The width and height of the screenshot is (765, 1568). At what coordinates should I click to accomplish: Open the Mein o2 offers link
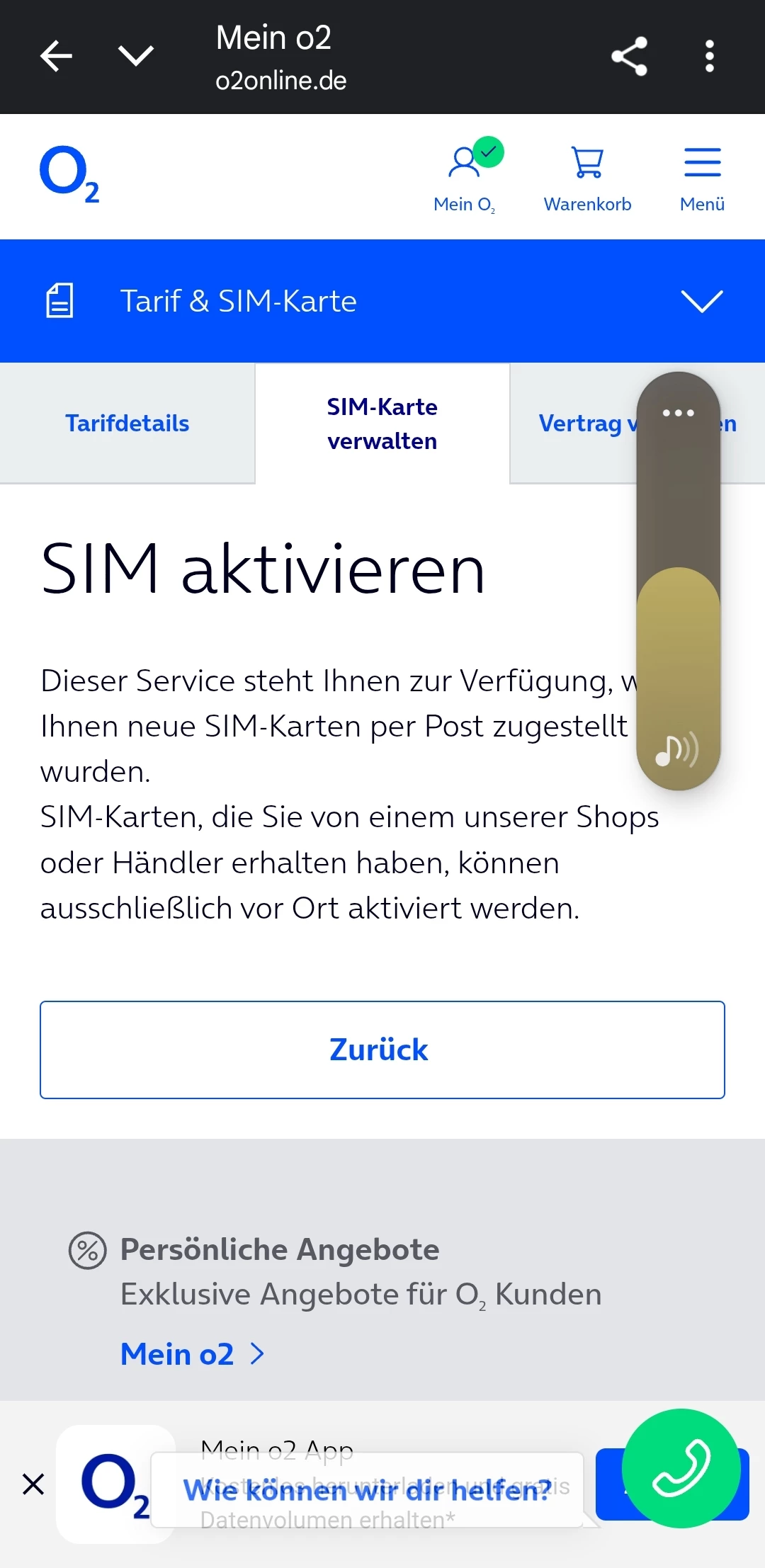click(x=193, y=1354)
